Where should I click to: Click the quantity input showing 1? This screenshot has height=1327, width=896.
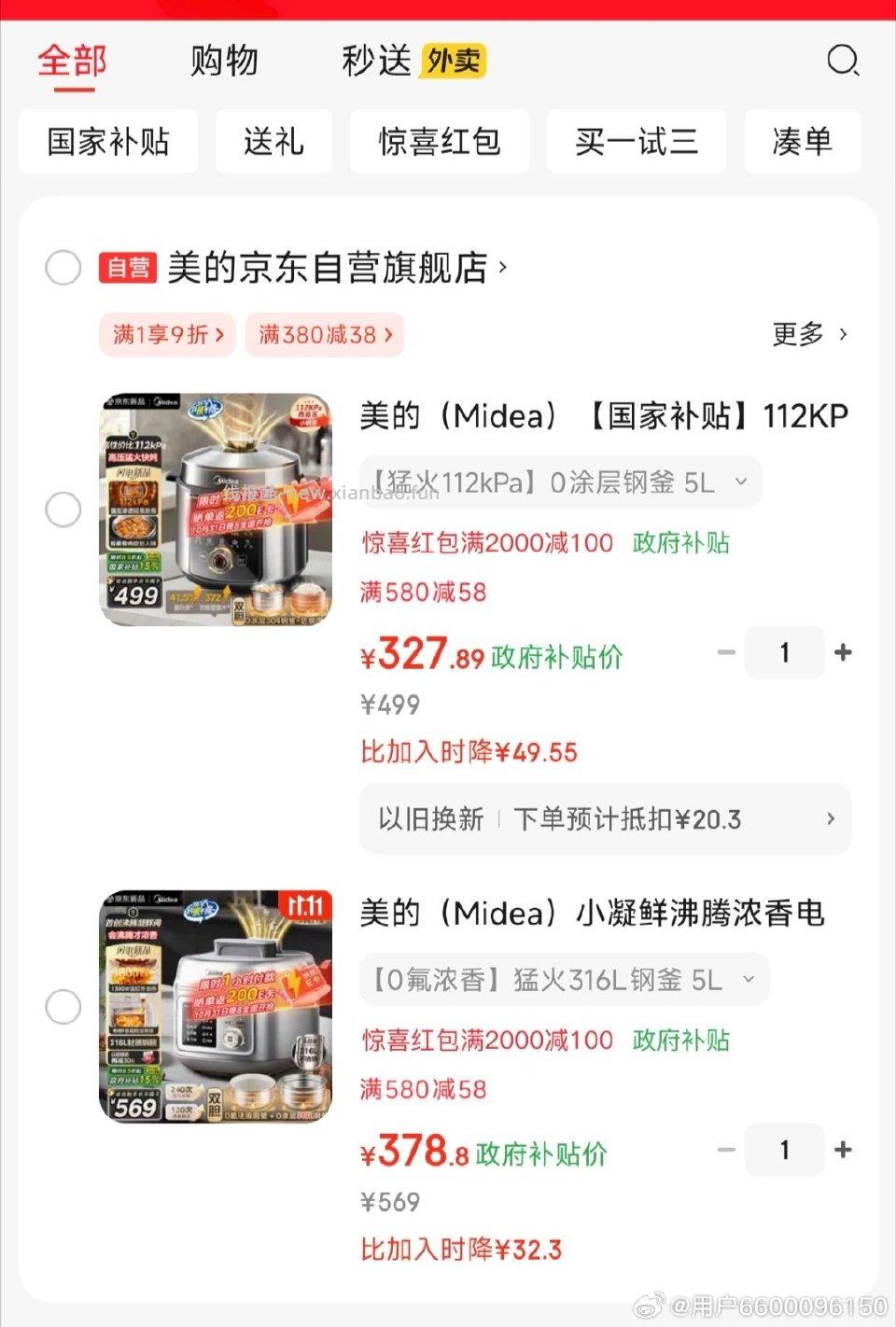pos(784,652)
